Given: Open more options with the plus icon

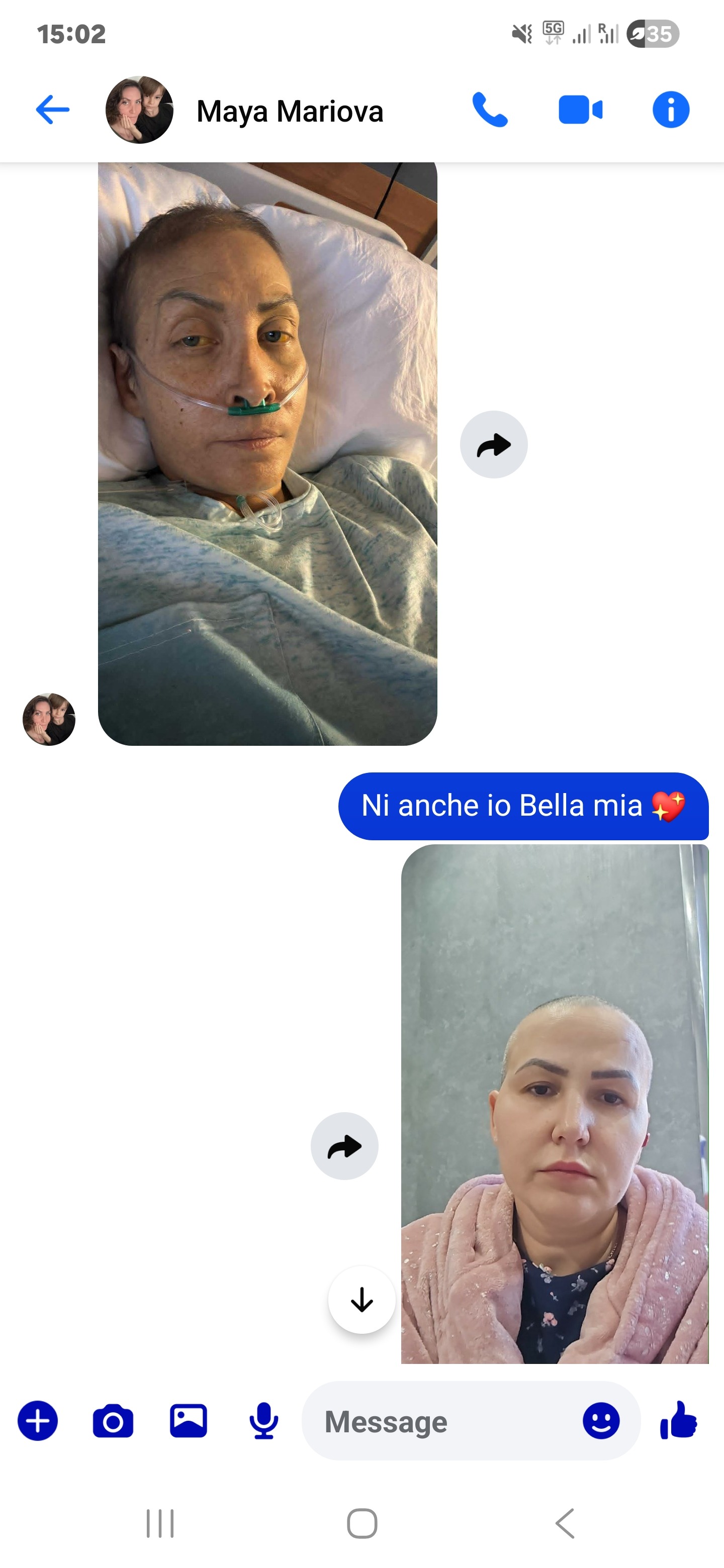Looking at the screenshot, I should (x=38, y=1421).
